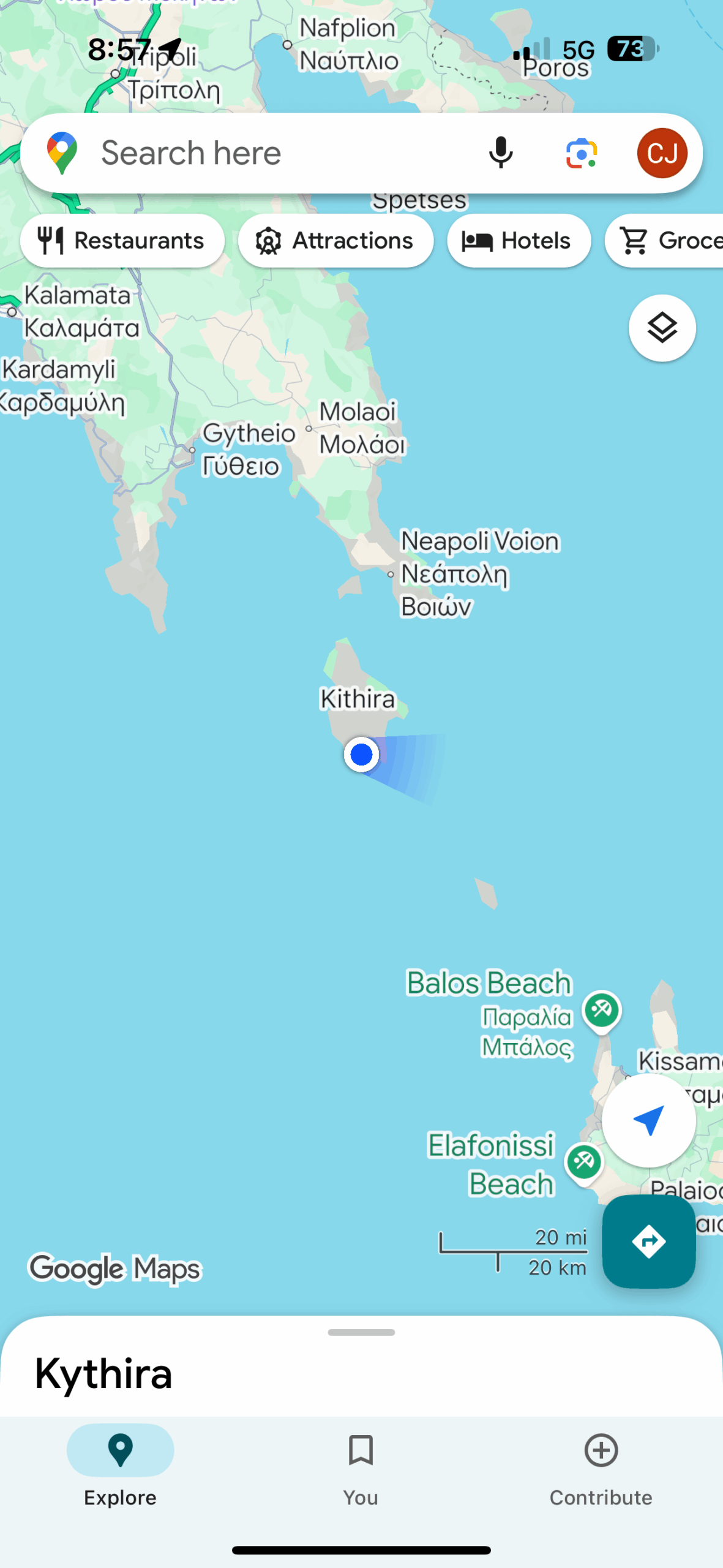Start voice search with the microphone
This screenshot has width=723, height=1568.
tap(500, 153)
